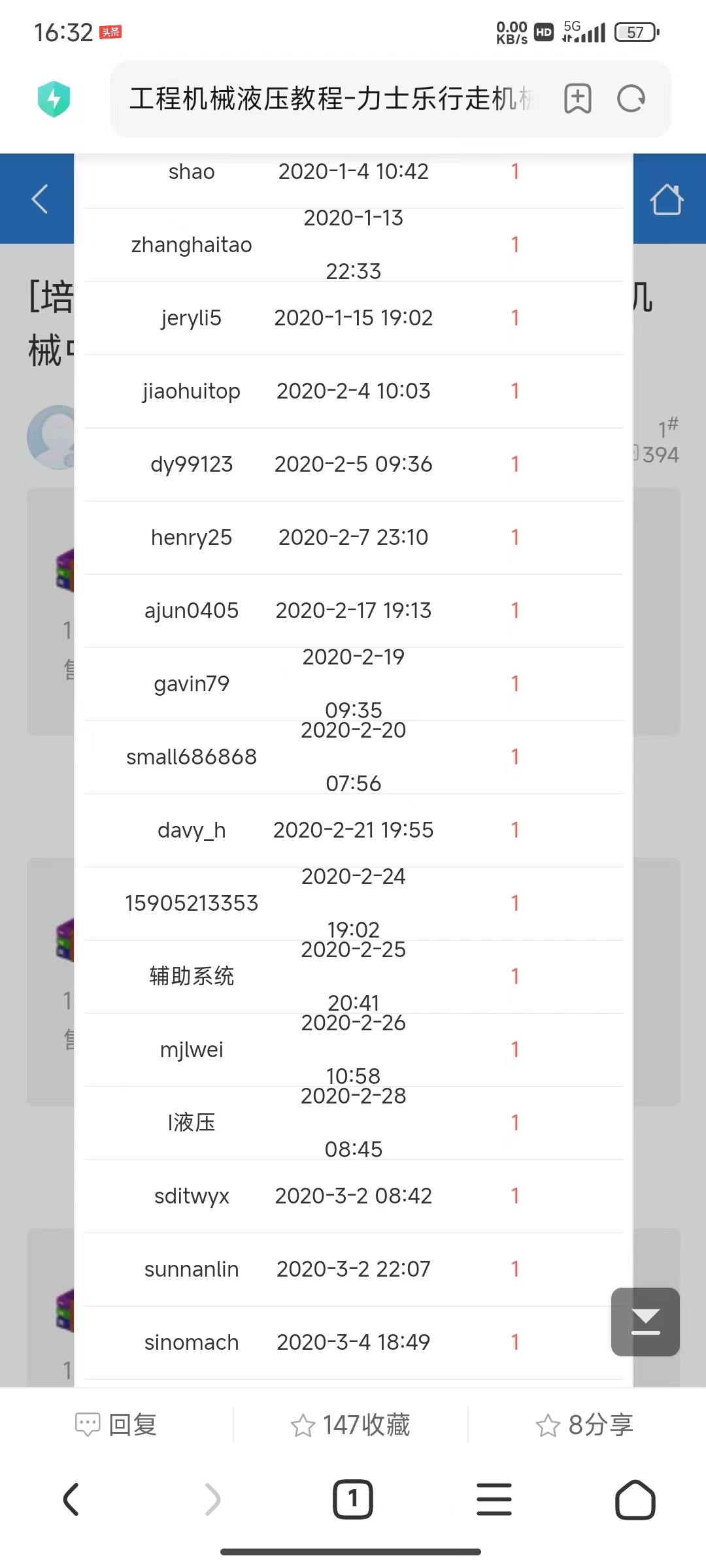Tap the address bar showing 工程机械液压教程

(x=330, y=99)
